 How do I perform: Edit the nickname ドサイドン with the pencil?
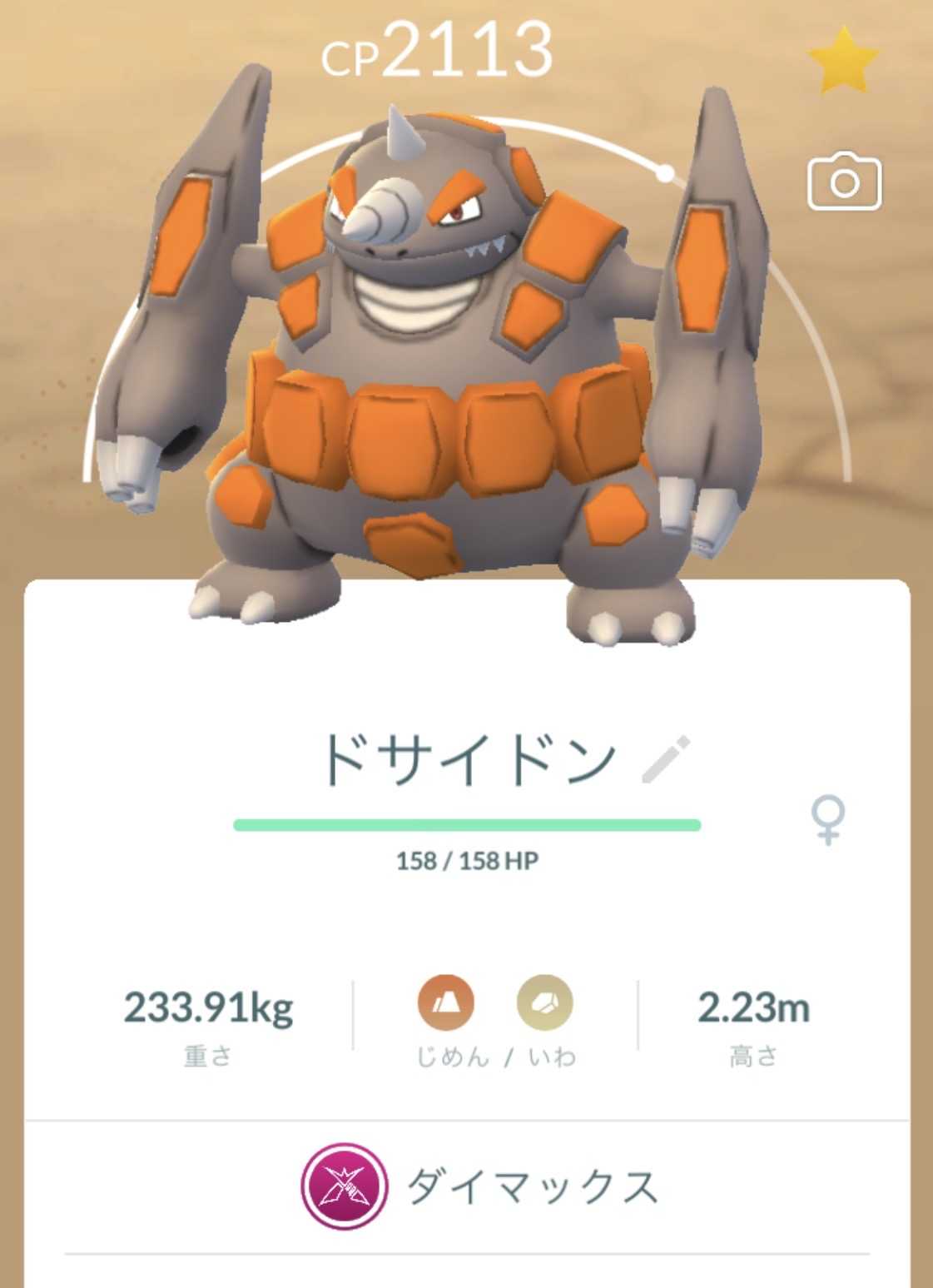coord(666,759)
